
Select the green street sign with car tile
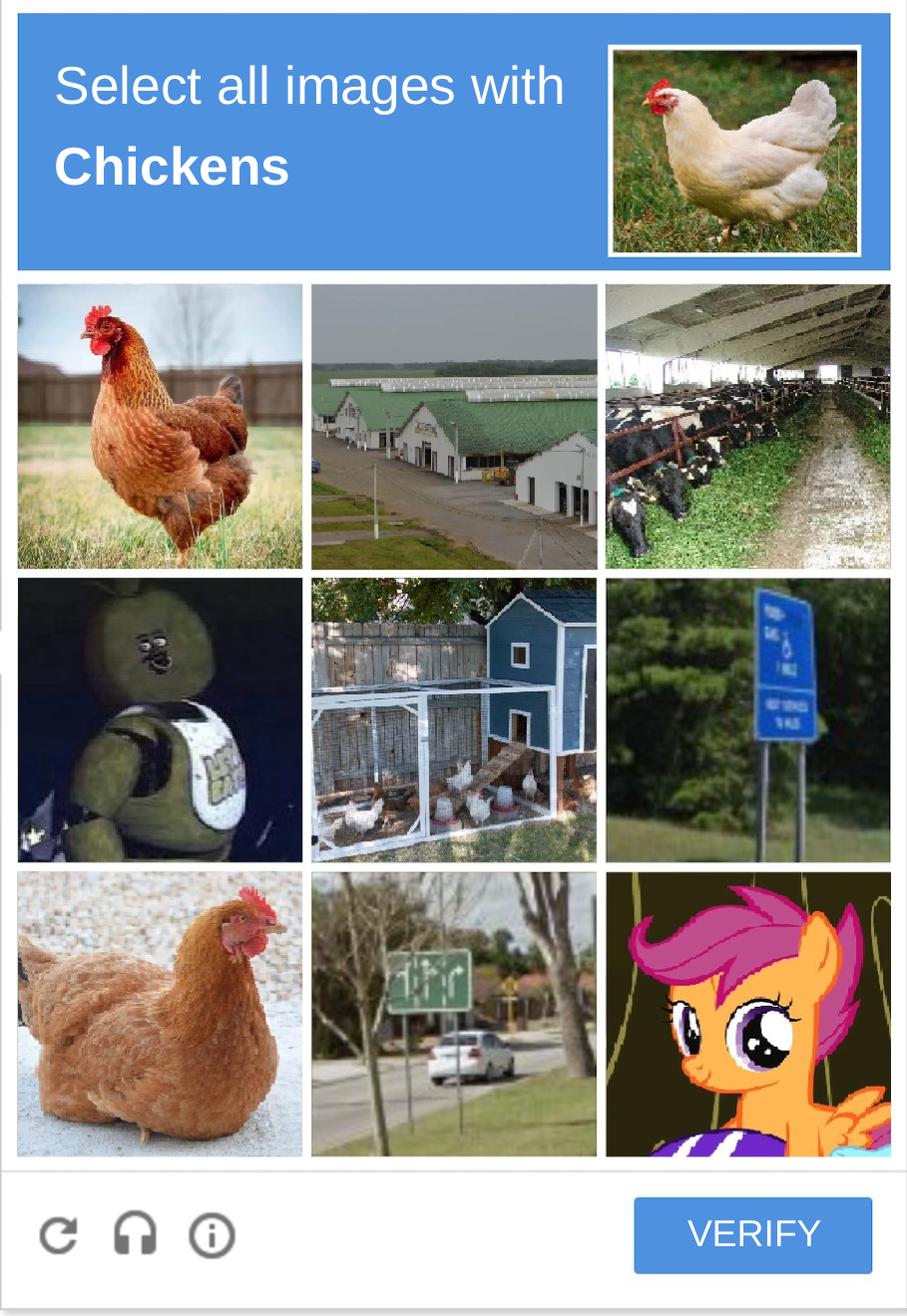454,1014
